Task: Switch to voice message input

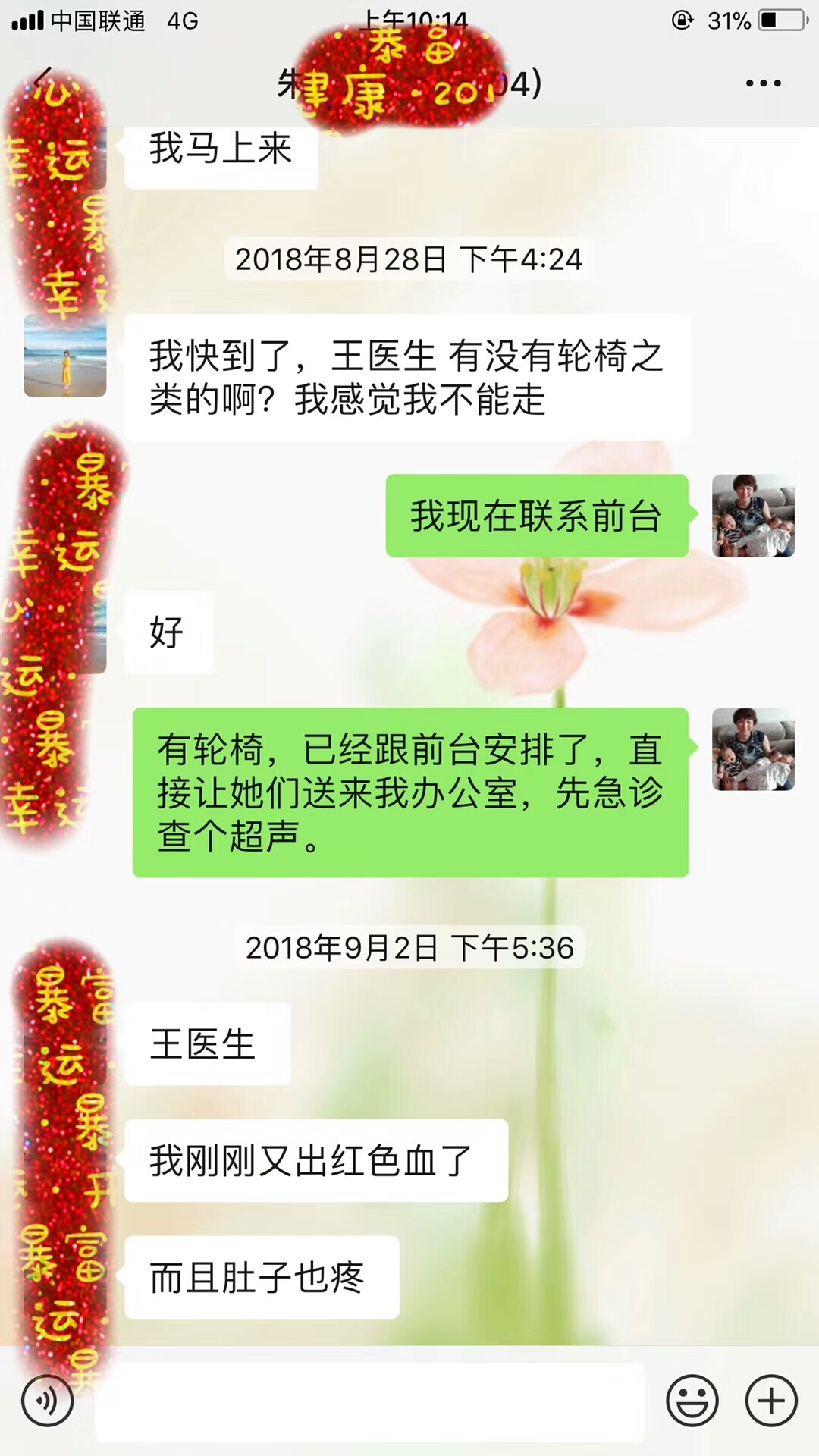Action: (48, 1401)
